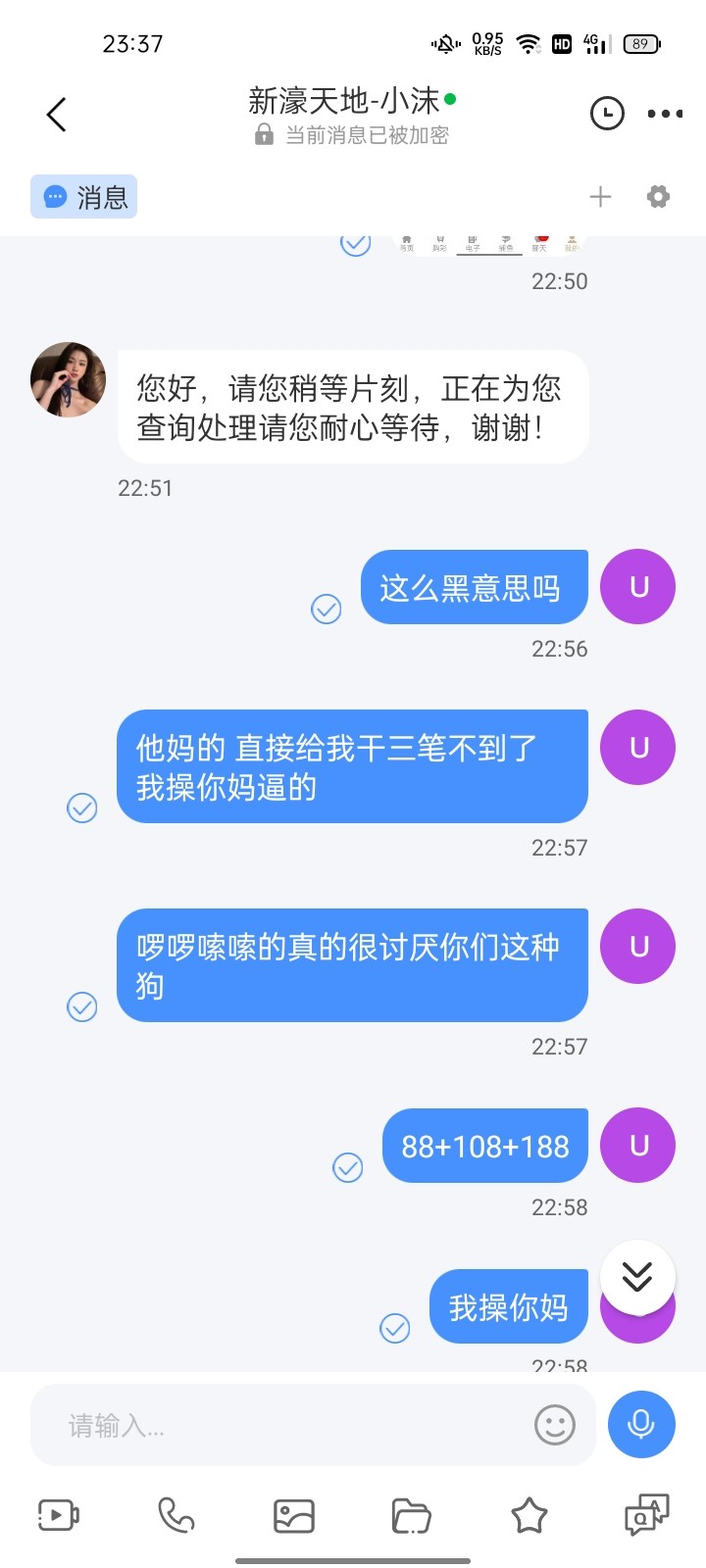This screenshot has width=706, height=1568.
Task: Tap the plus icon beside 消息
Action: (600, 197)
